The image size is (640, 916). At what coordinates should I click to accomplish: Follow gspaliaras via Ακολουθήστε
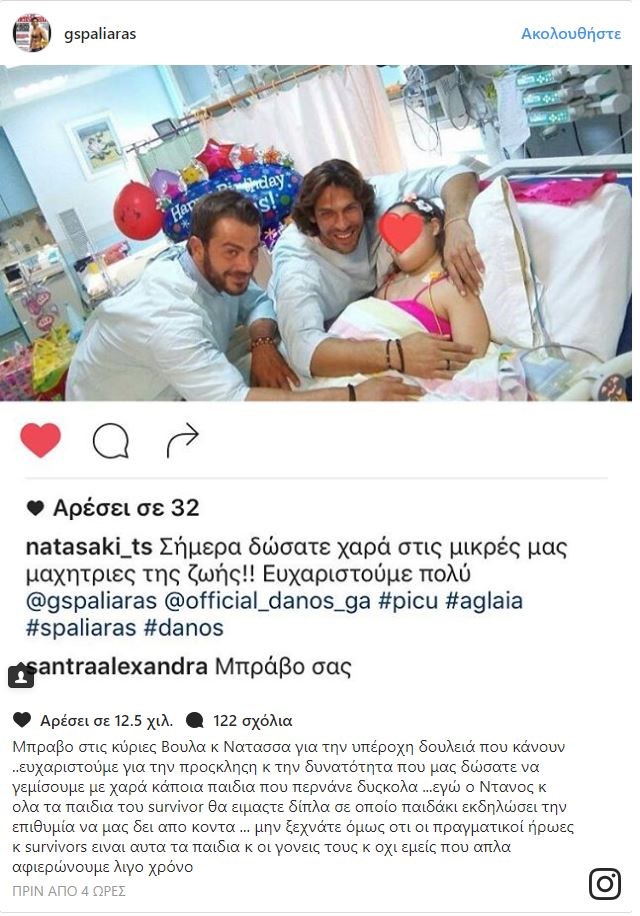point(570,34)
